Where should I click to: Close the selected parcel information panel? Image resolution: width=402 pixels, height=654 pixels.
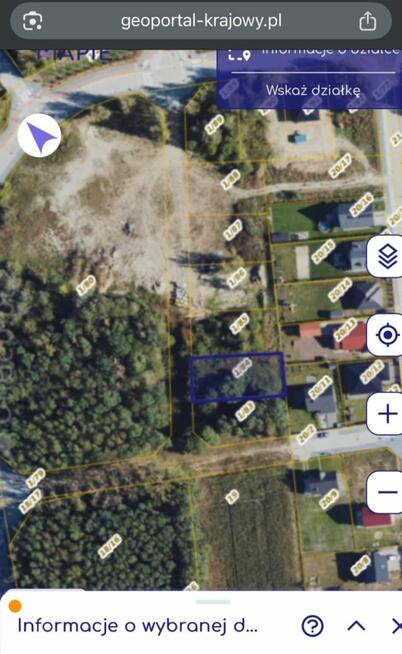397,626
